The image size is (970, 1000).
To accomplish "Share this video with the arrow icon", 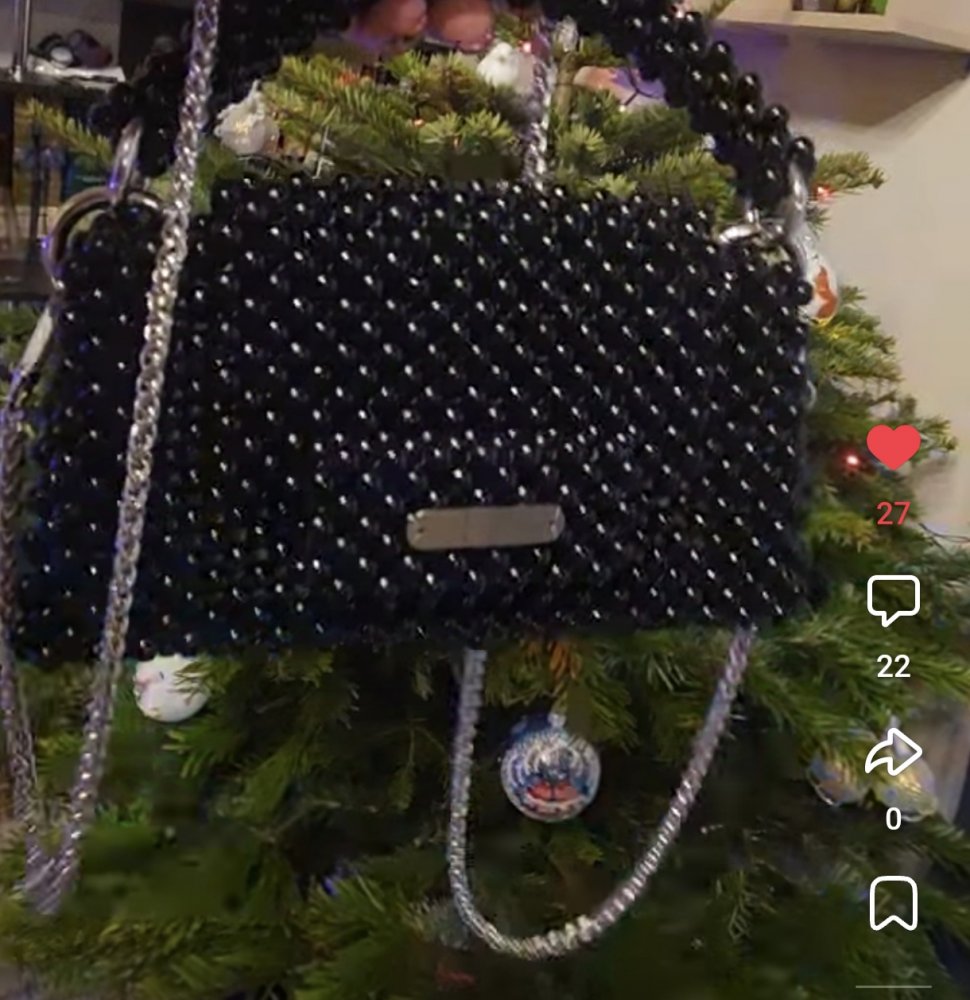I will 893,753.
